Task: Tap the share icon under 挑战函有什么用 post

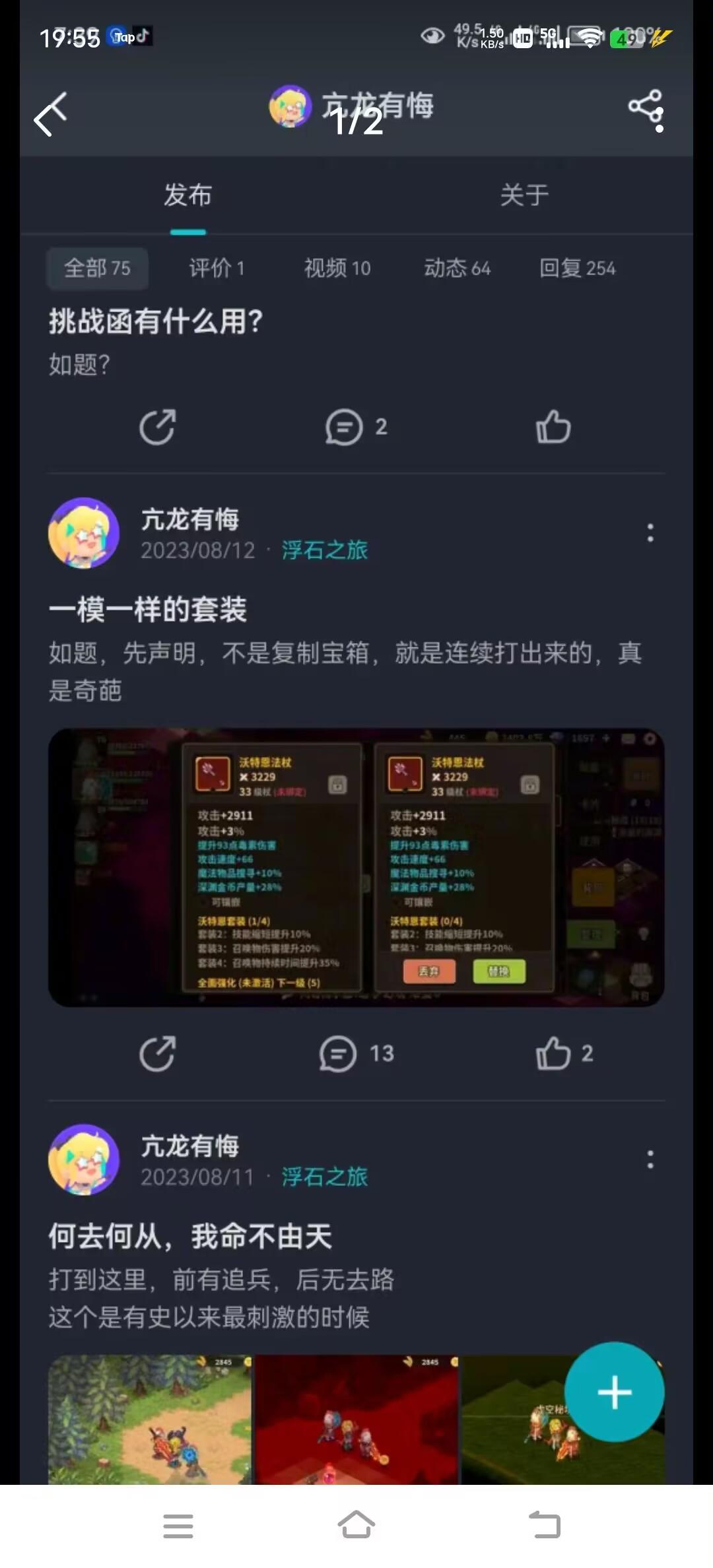Action: (158, 426)
